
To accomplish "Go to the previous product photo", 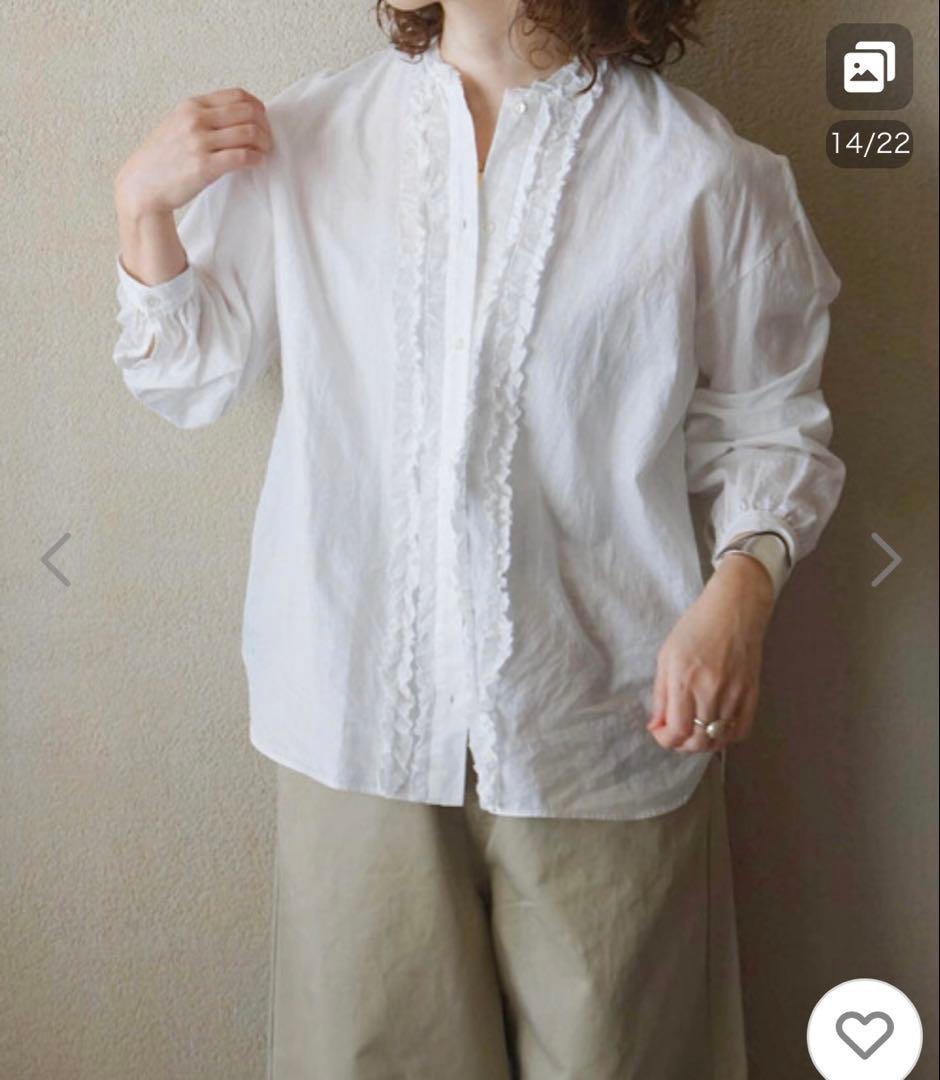I will (x=56, y=559).
